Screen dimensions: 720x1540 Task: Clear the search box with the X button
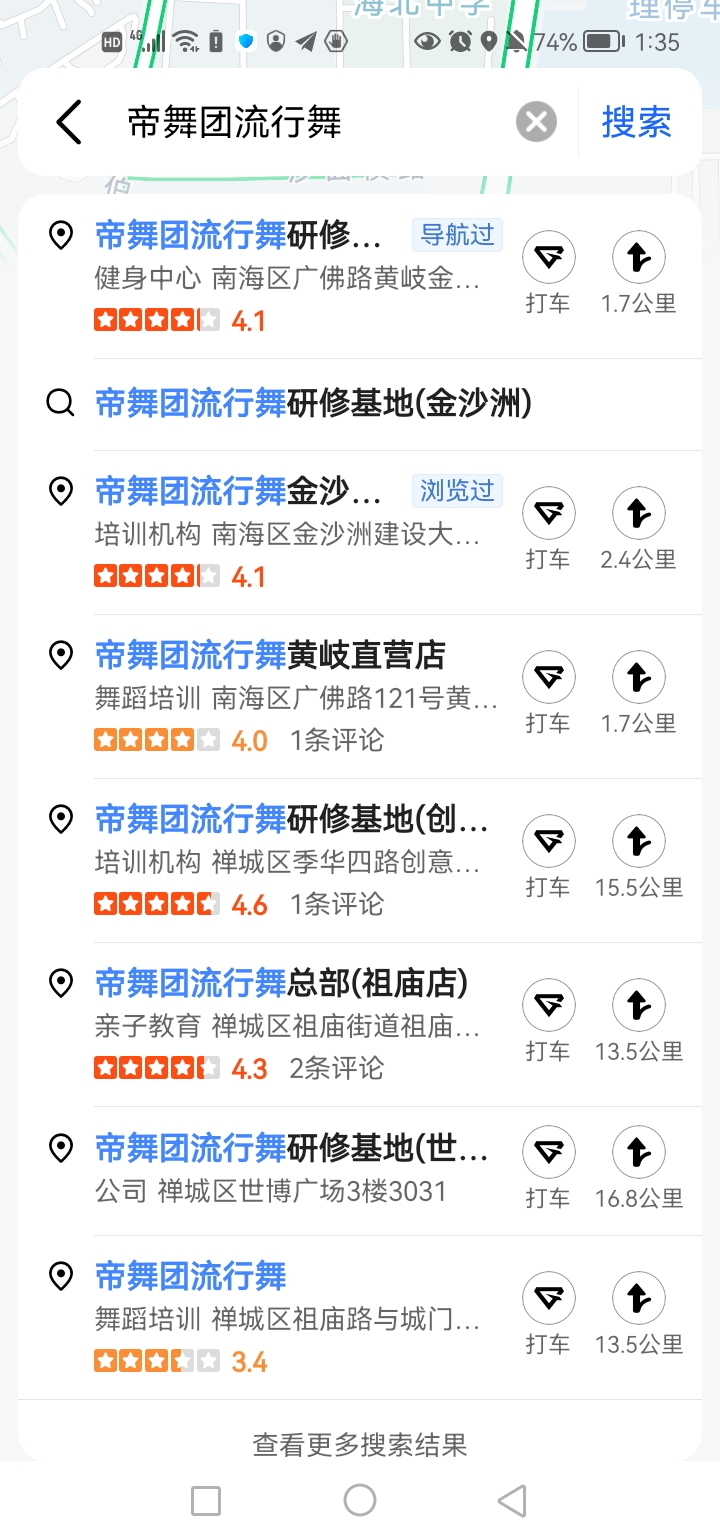click(x=536, y=121)
